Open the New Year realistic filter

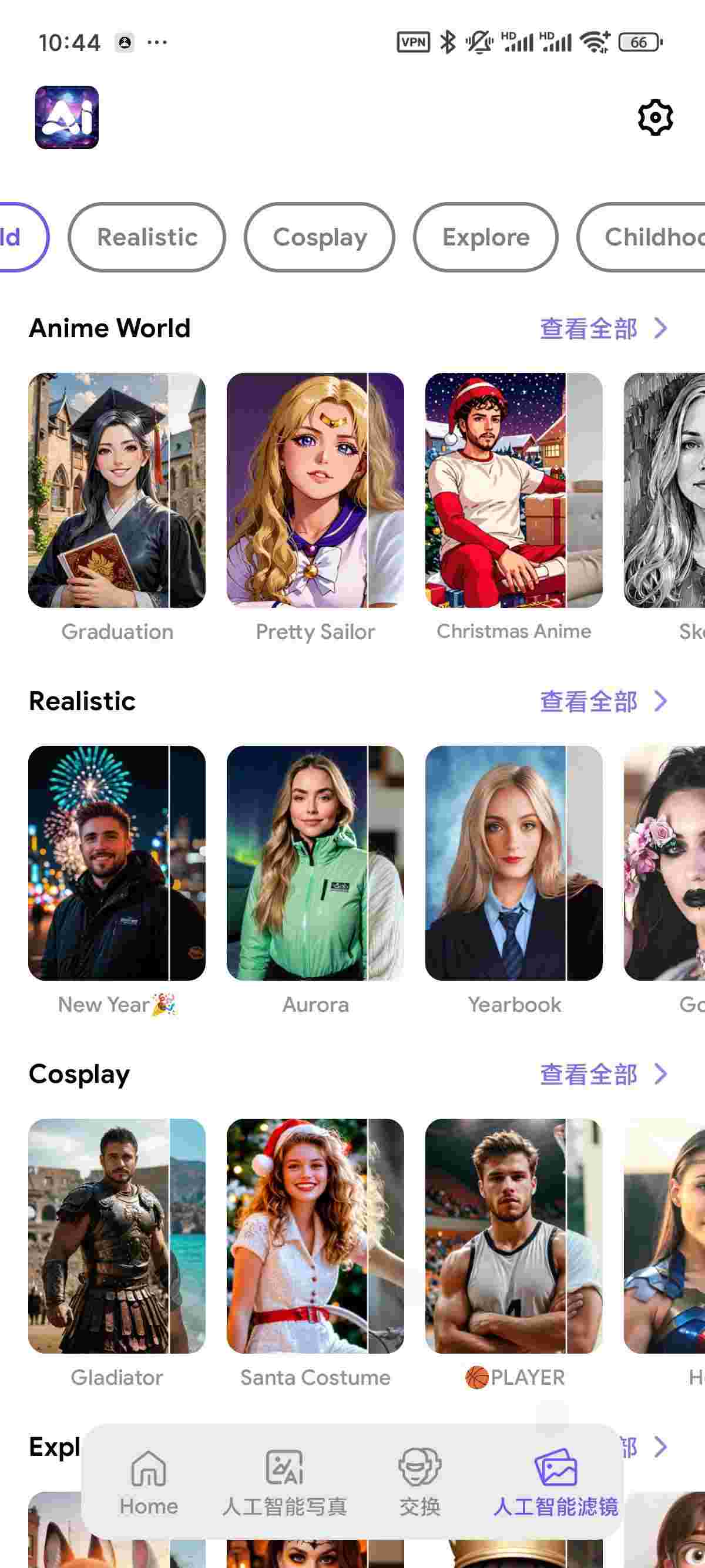(117, 863)
